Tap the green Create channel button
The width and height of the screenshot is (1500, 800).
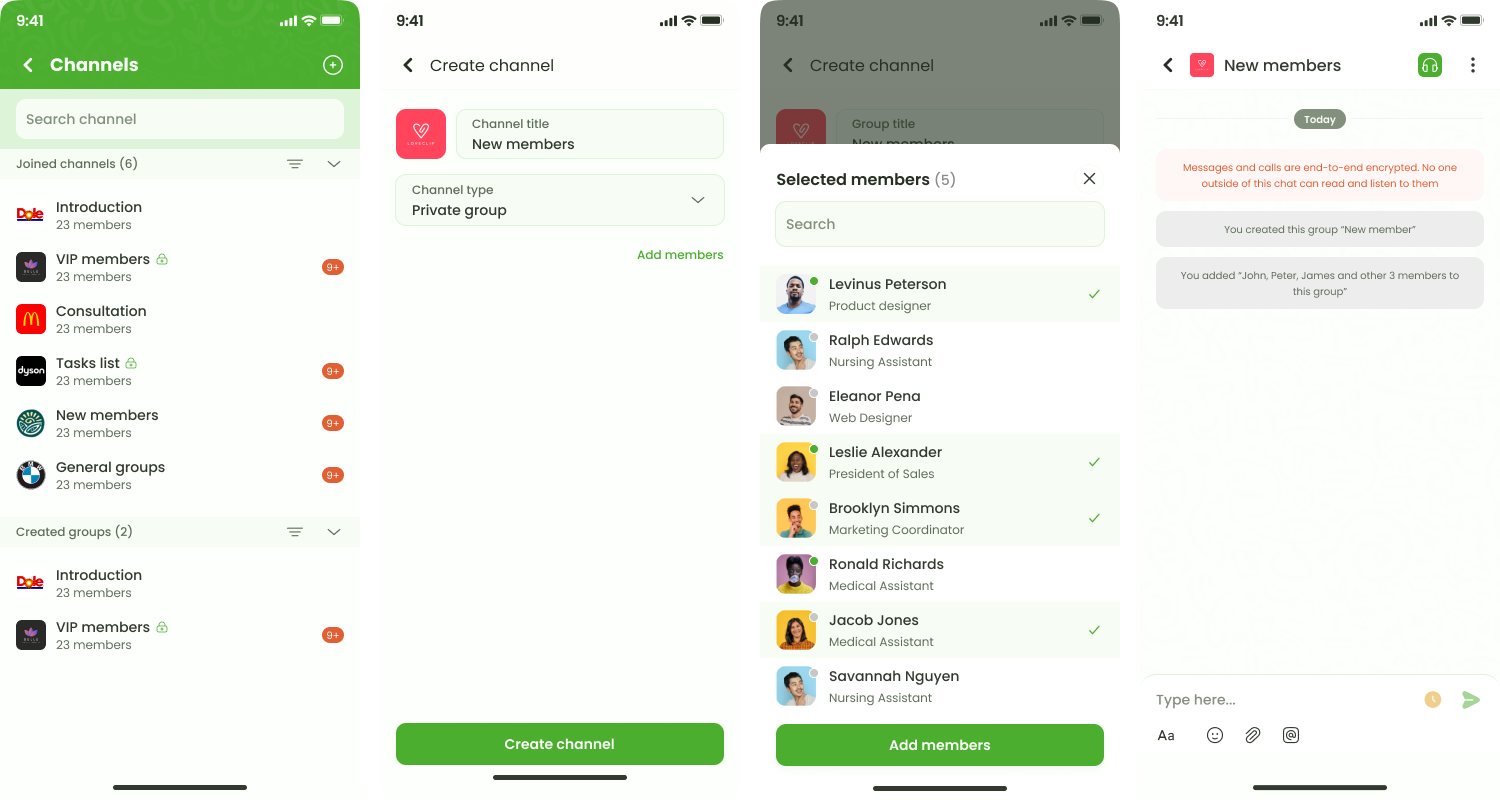(x=560, y=744)
